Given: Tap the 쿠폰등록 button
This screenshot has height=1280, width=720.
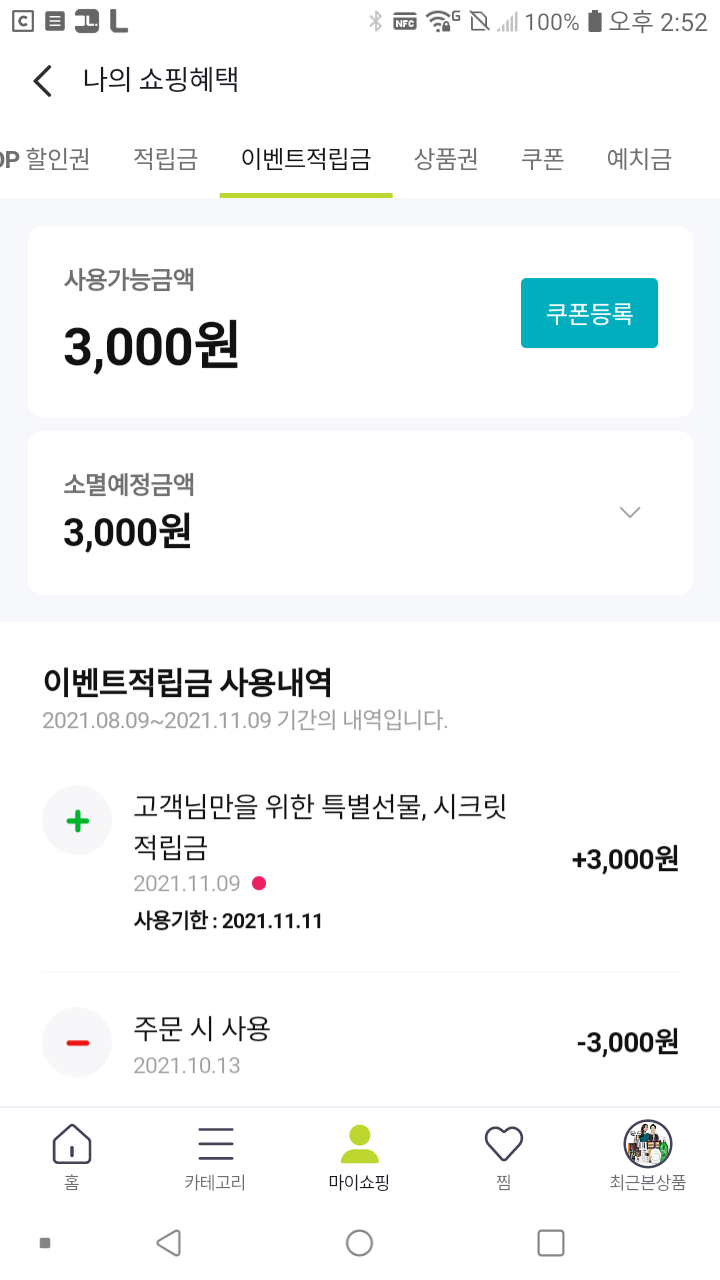Looking at the screenshot, I should [x=589, y=313].
